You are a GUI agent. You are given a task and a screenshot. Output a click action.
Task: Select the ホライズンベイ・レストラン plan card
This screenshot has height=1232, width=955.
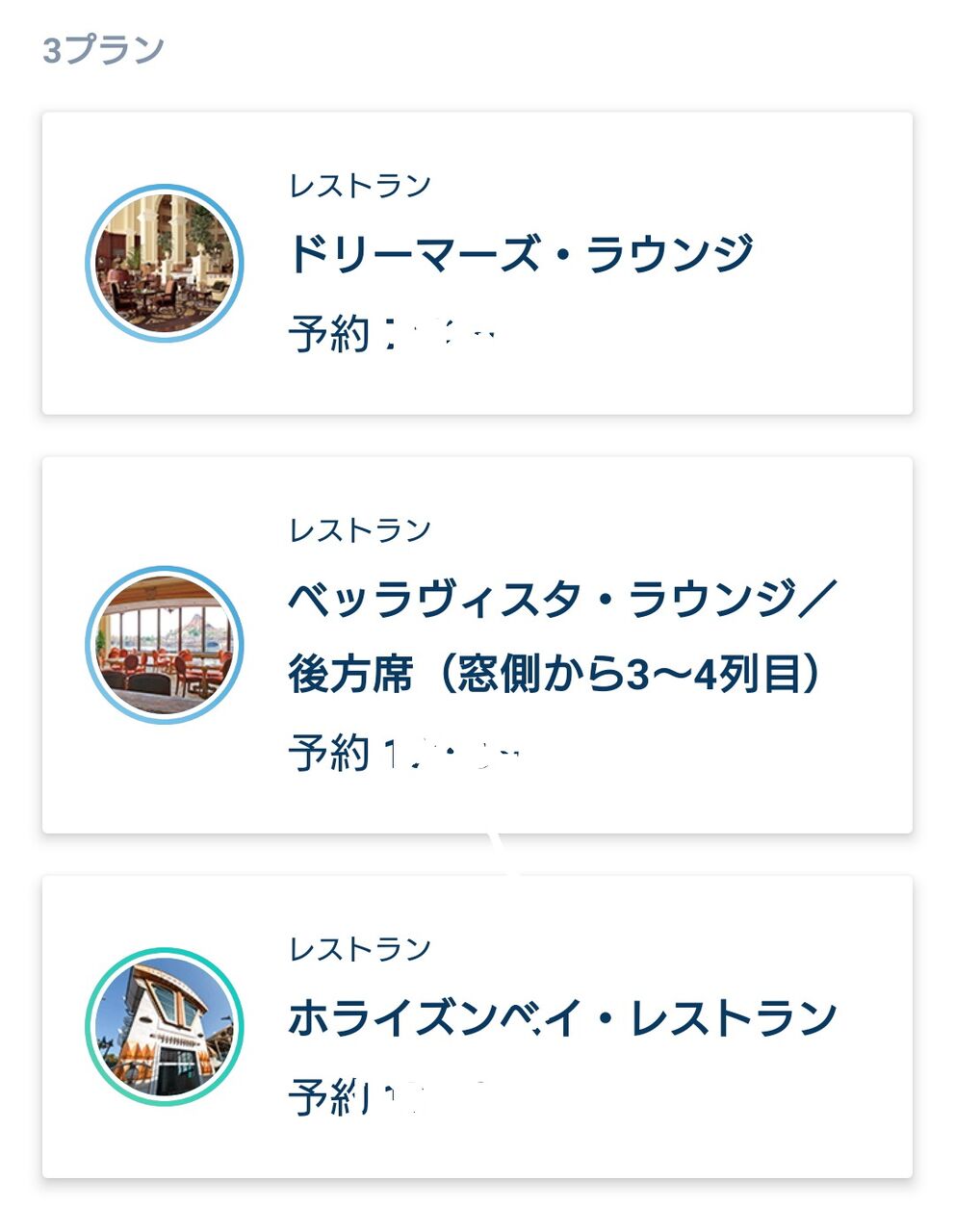point(477,1026)
